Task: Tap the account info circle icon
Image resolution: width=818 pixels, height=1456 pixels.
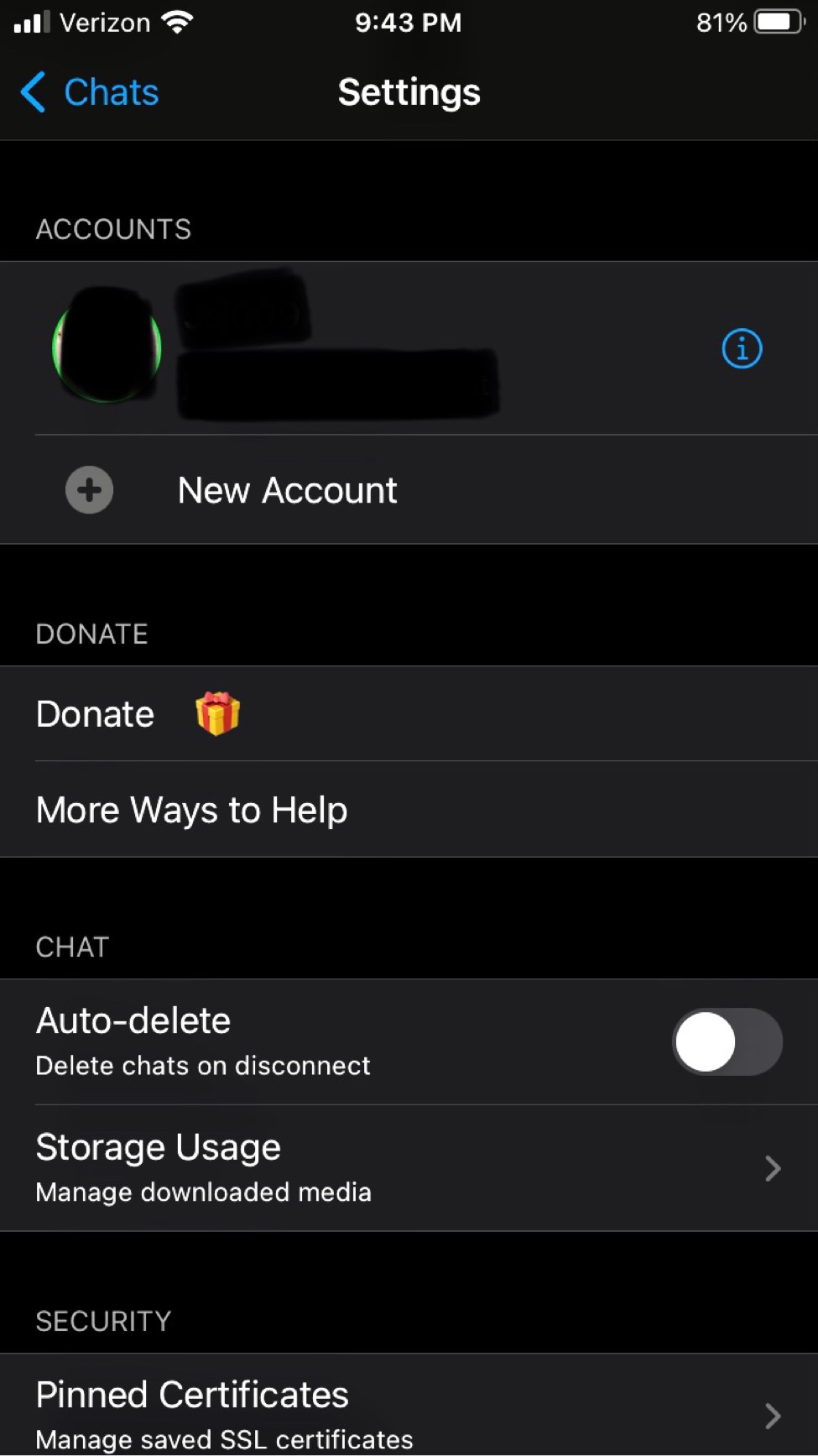Action: [x=742, y=348]
